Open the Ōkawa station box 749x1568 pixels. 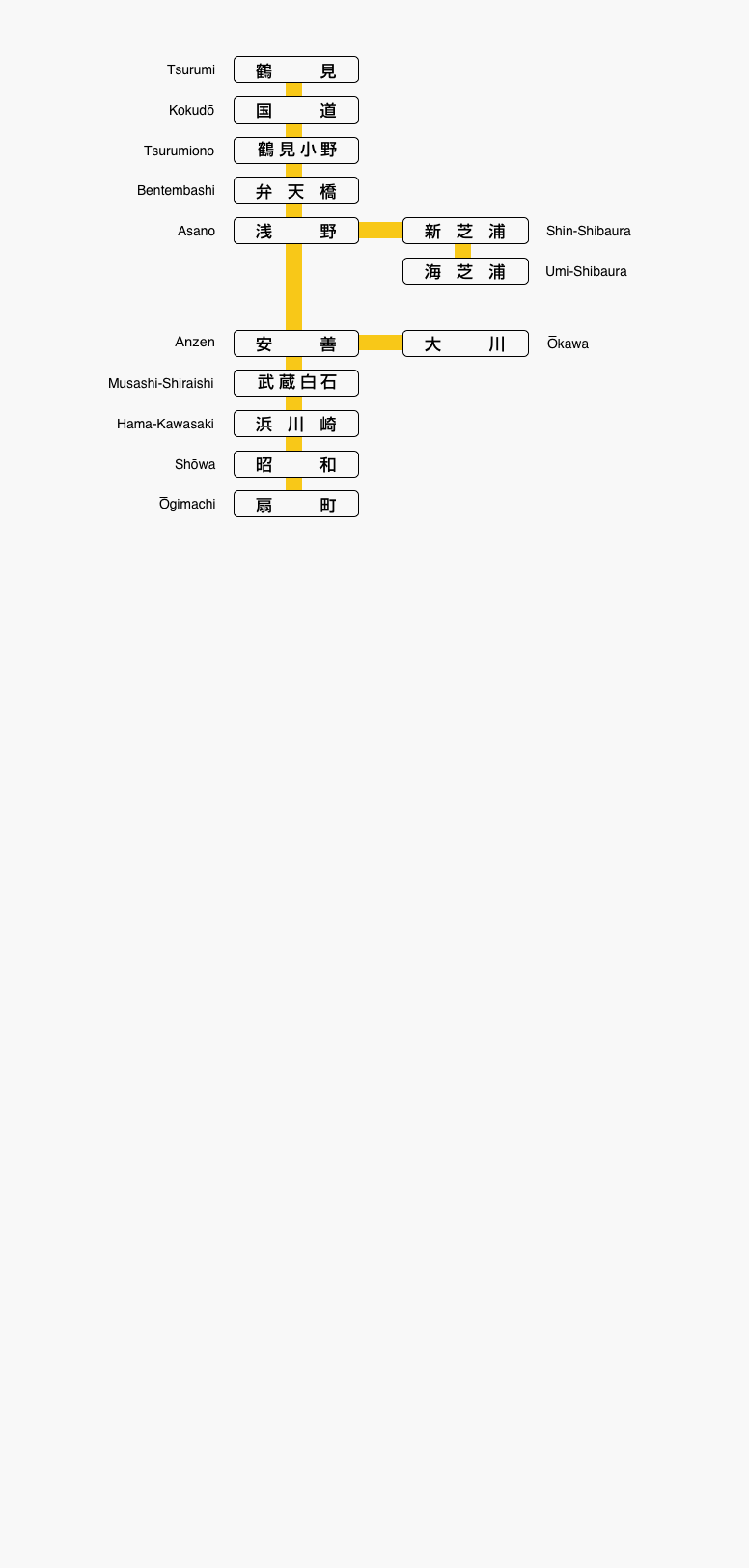[x=465, y=344]
